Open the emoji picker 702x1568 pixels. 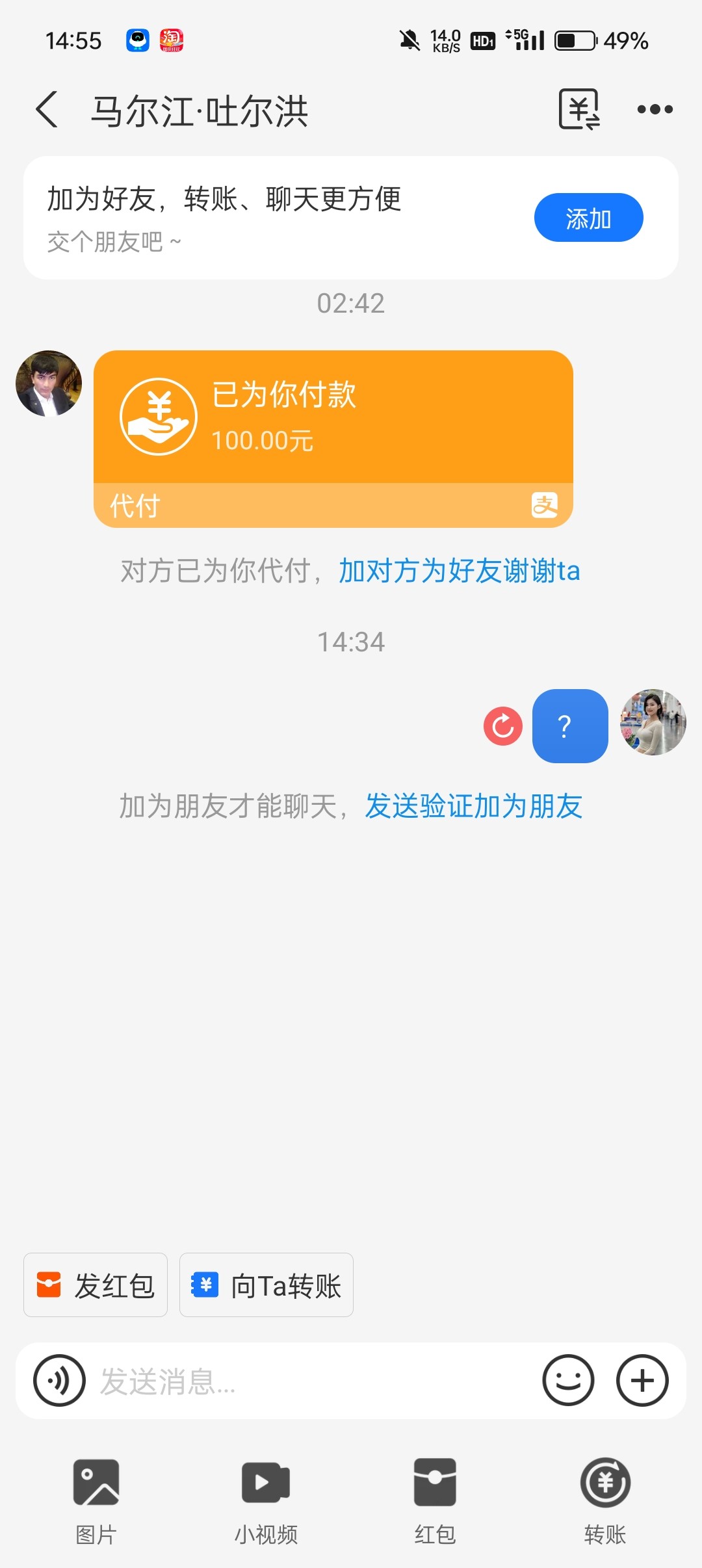tap(568, 1380)
